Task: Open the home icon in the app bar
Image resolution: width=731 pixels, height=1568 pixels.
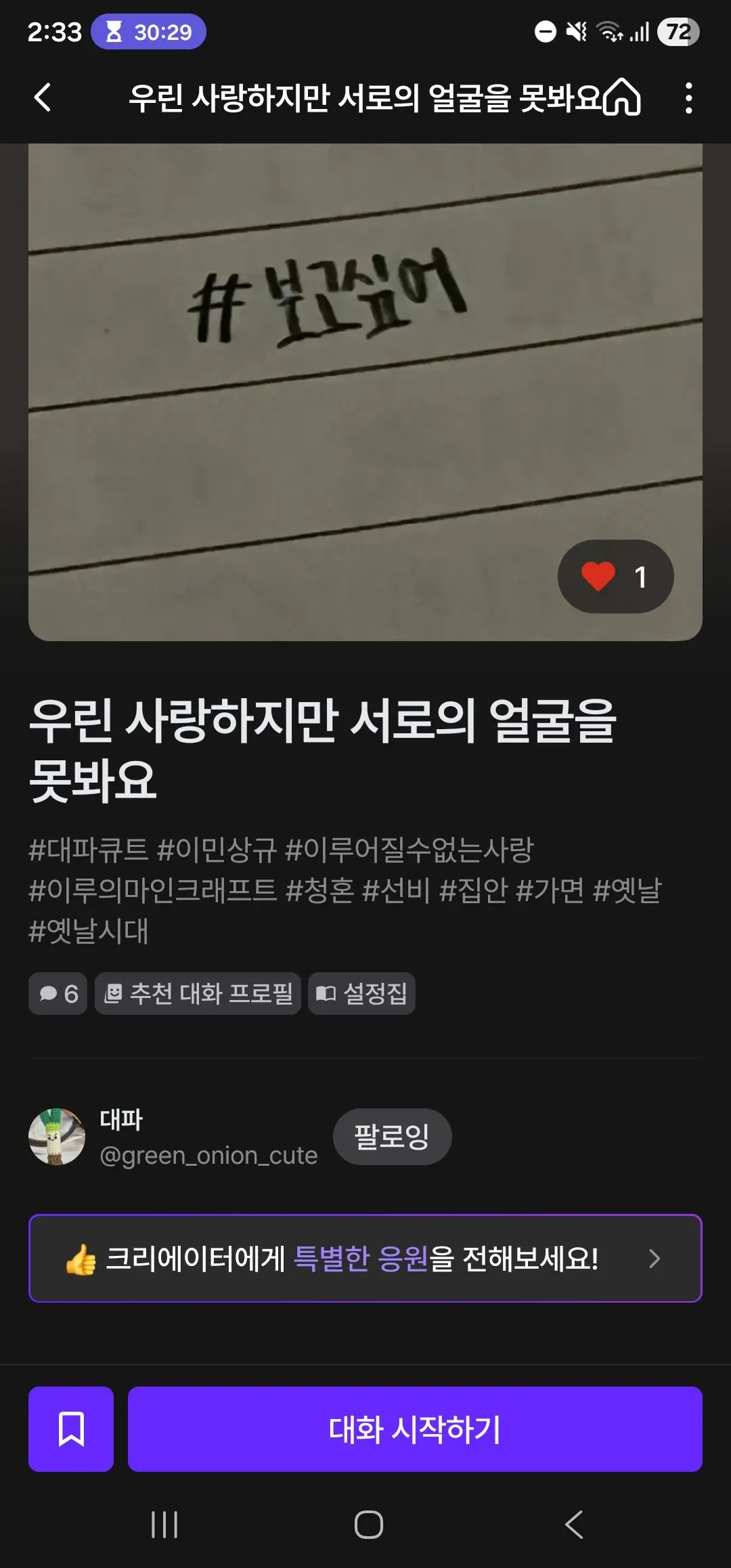Action: [623, 97]
